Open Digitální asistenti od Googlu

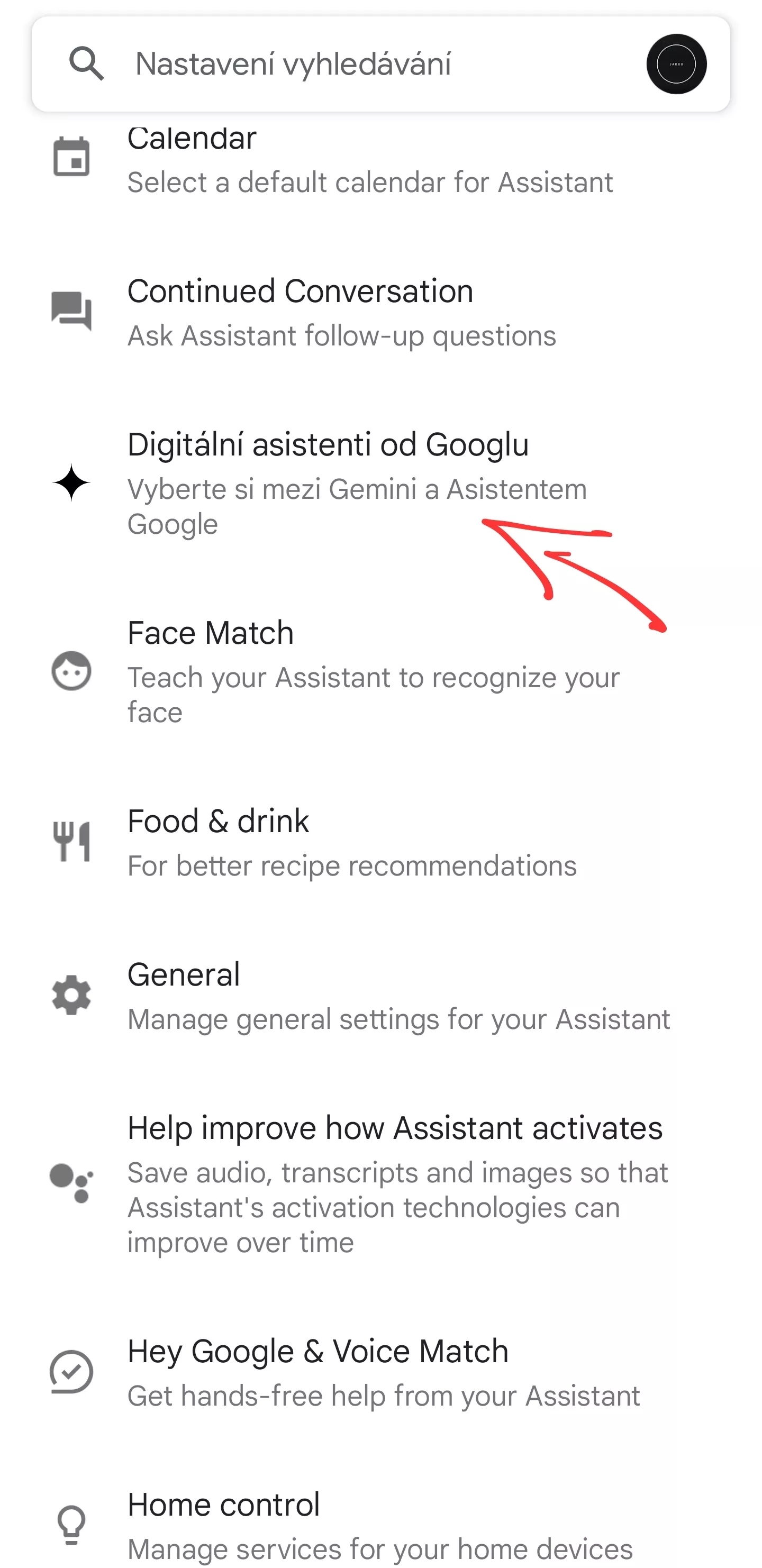380,484
